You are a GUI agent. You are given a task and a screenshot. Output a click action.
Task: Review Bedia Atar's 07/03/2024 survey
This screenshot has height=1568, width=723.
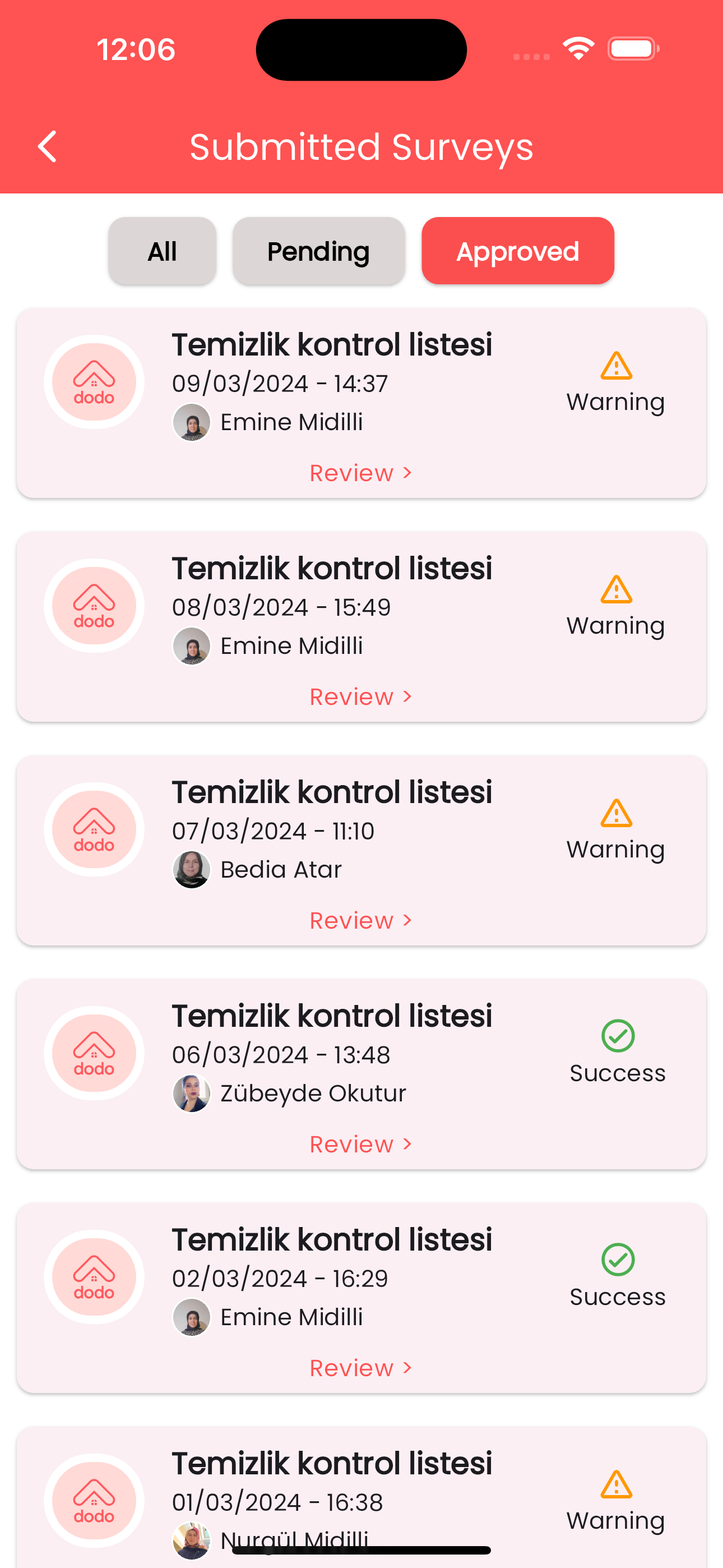[360, 920]
